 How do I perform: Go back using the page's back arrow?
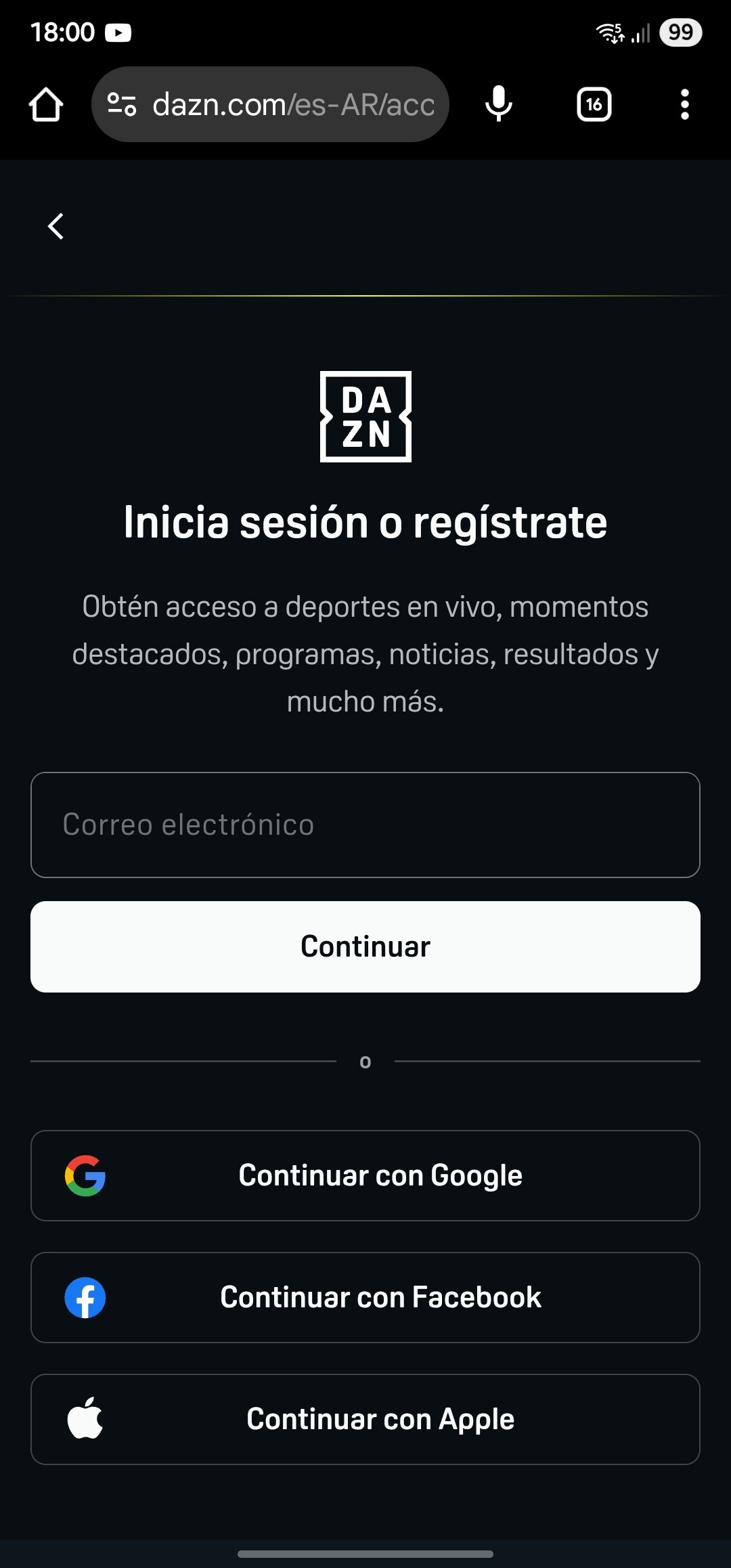click(56, 226)
